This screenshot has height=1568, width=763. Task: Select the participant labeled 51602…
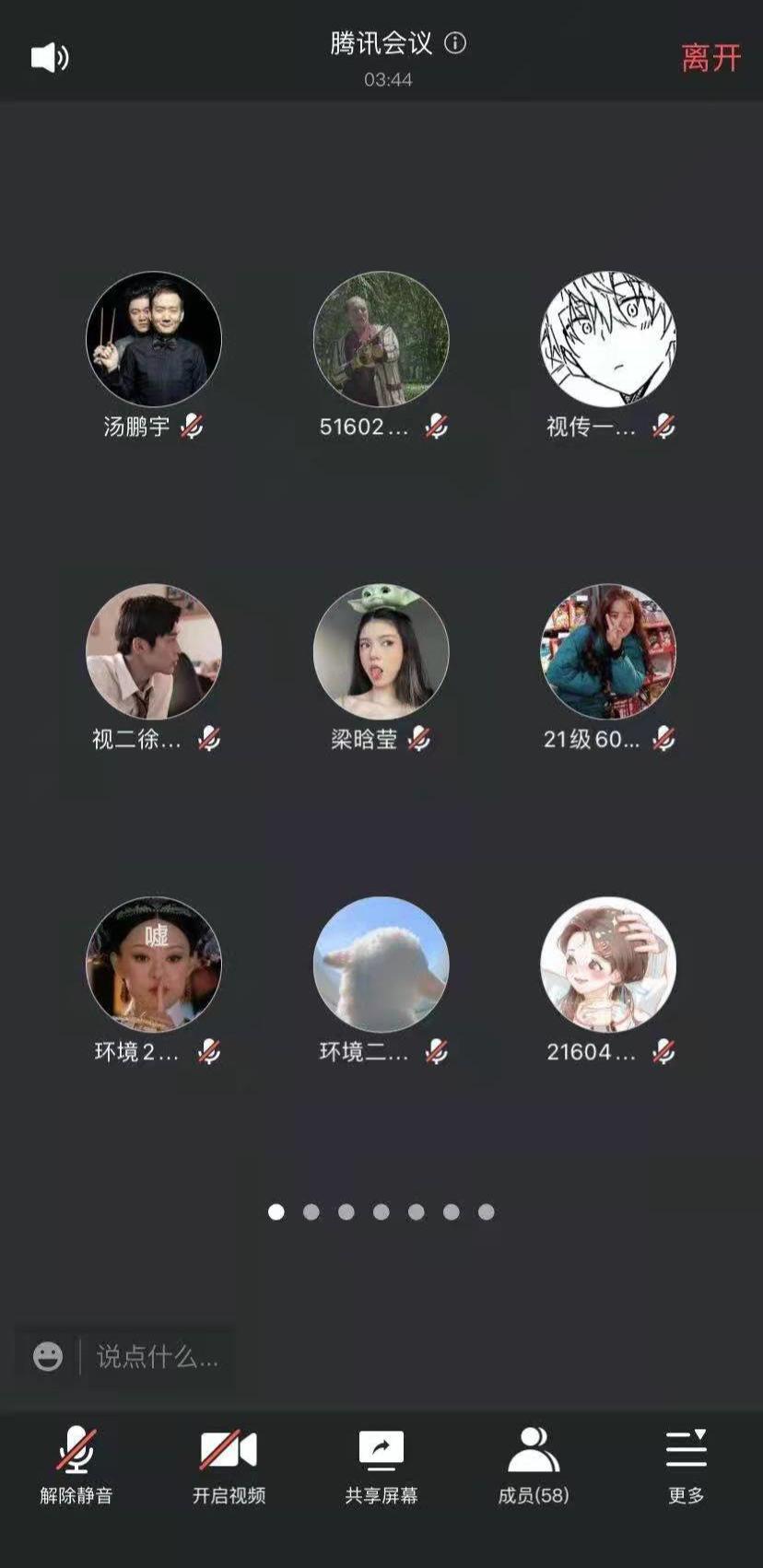coord(381,339)
